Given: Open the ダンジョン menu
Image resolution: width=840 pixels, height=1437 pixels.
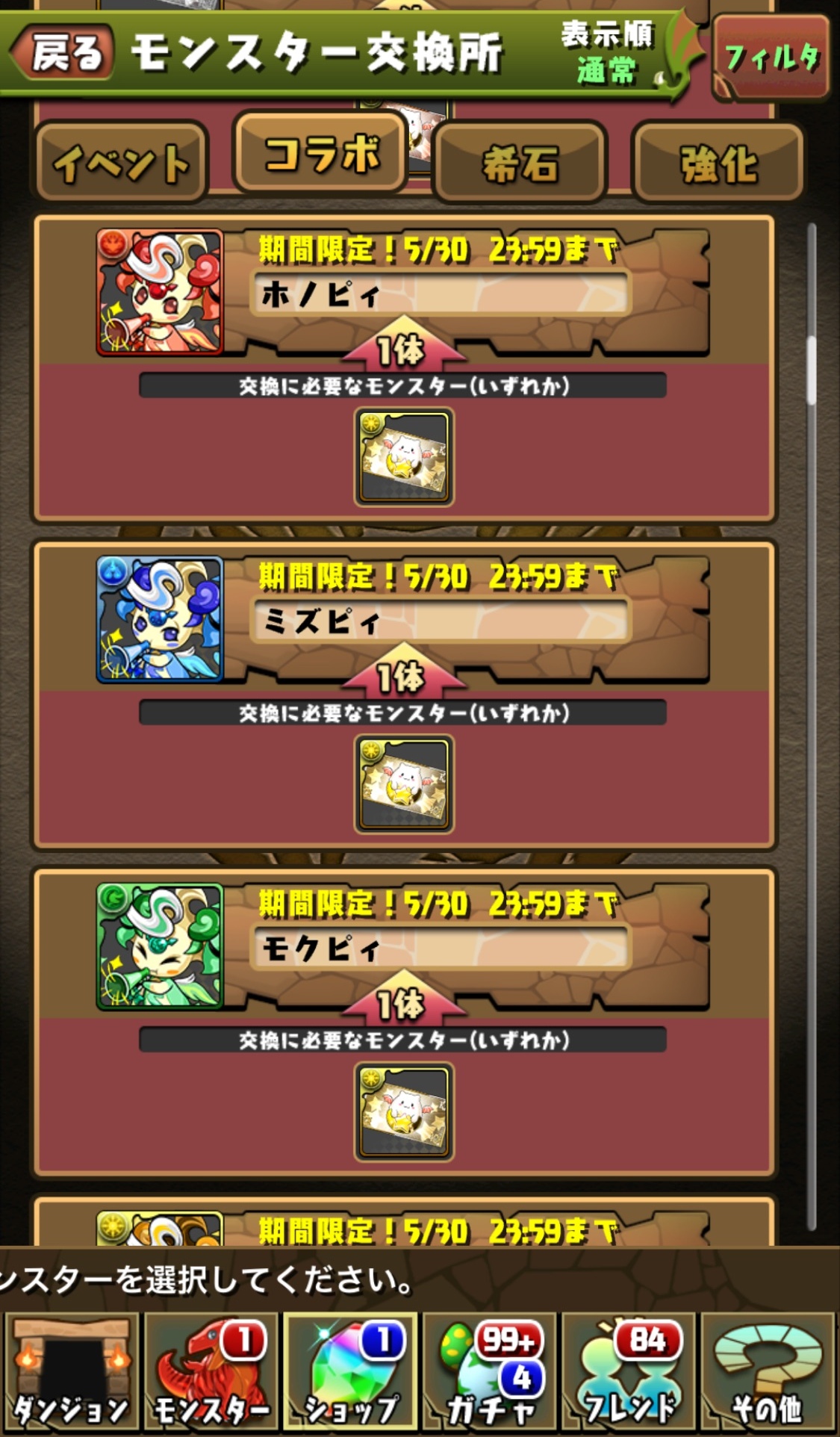Looking at the screenshot, I should click(71, 1373).
